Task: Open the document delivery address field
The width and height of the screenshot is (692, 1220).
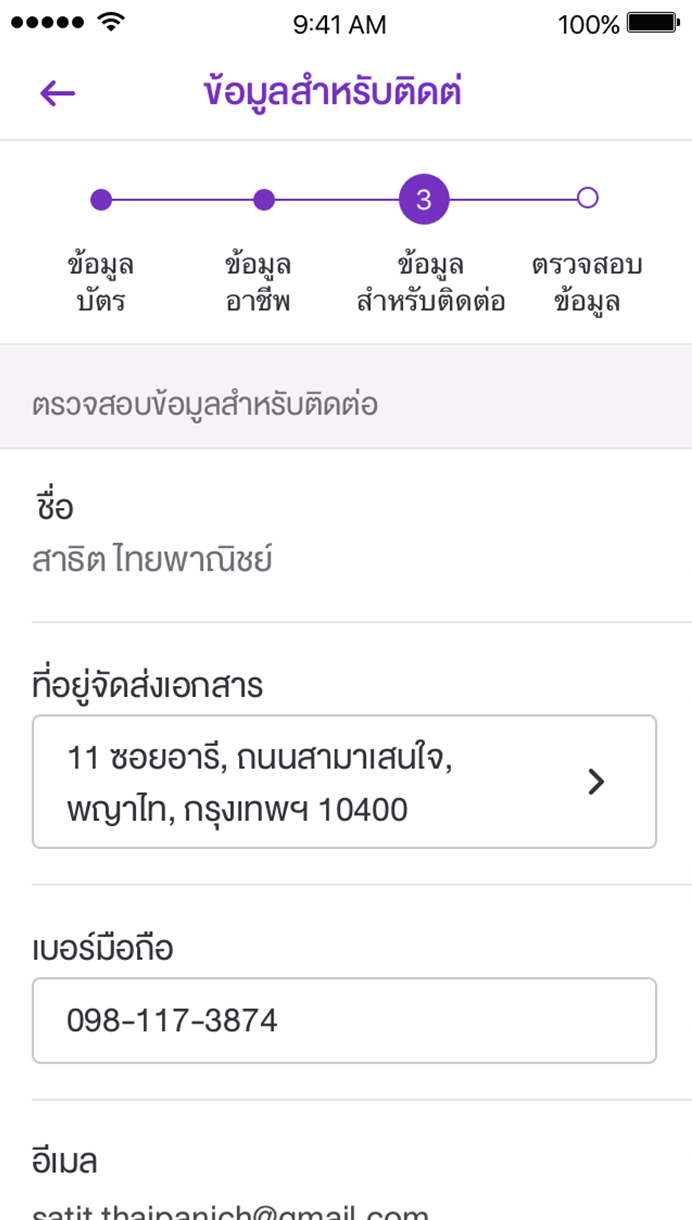Action: [344, 782]
